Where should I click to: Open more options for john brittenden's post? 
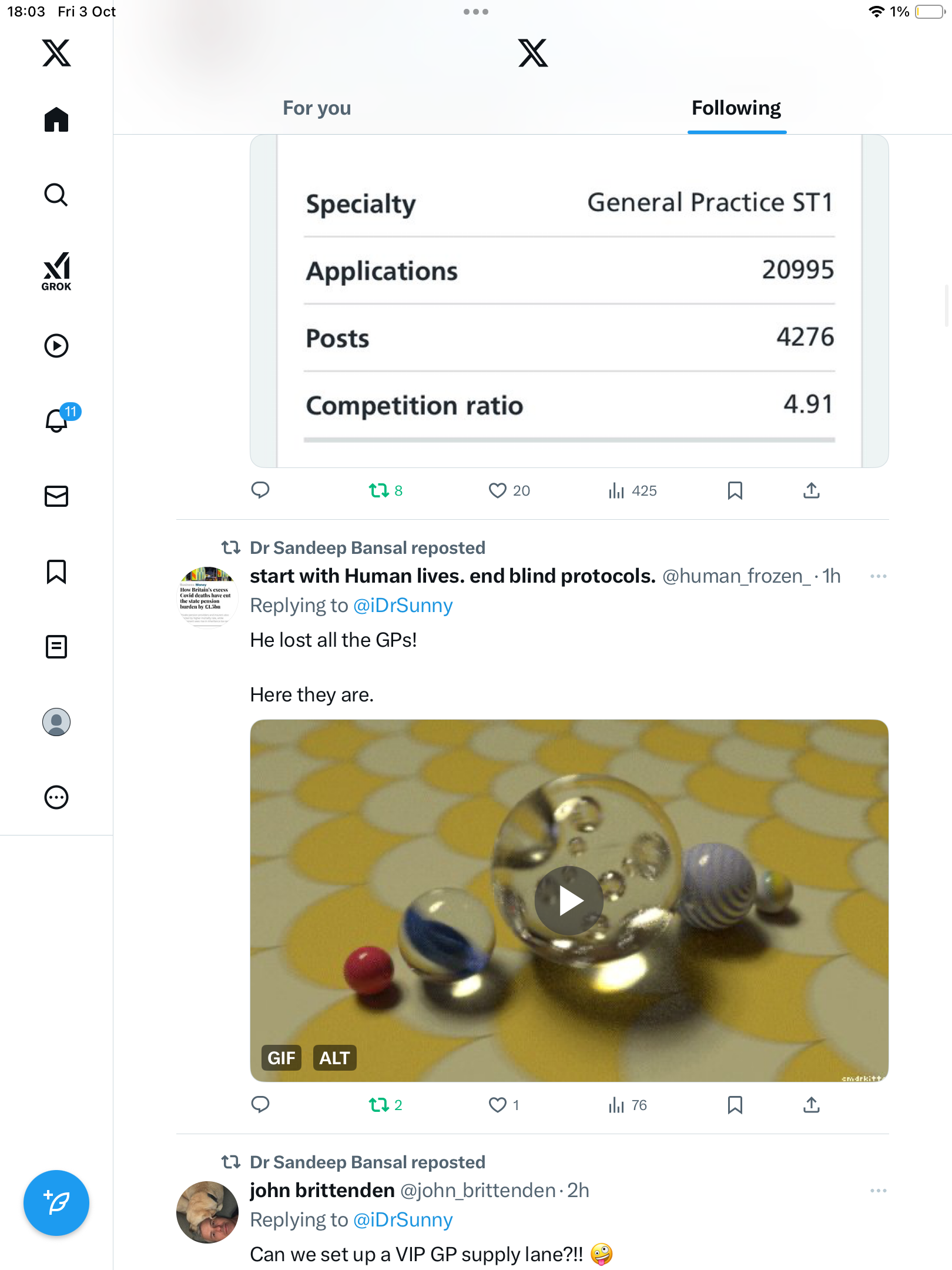(x=878, y=1191)
